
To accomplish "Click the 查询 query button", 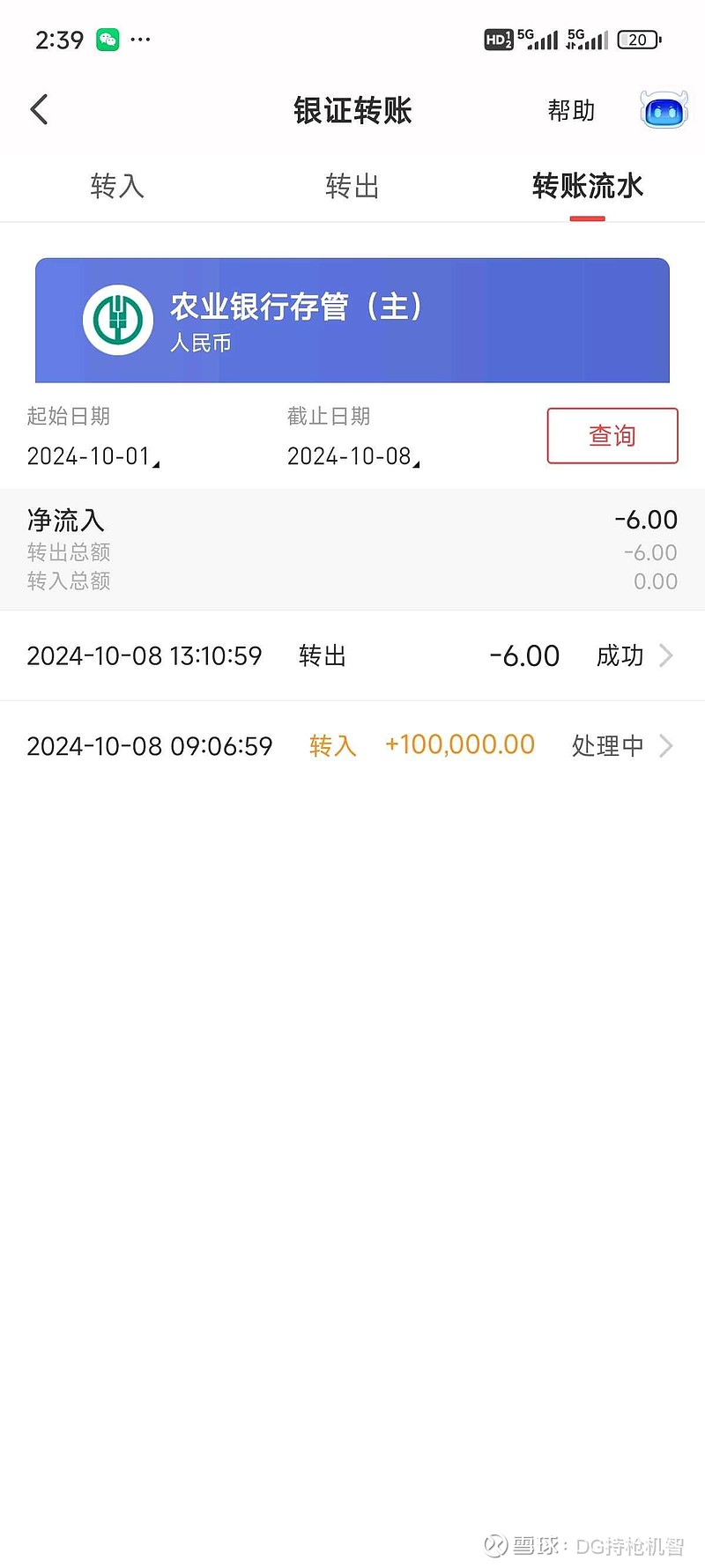I will point(612,434).
